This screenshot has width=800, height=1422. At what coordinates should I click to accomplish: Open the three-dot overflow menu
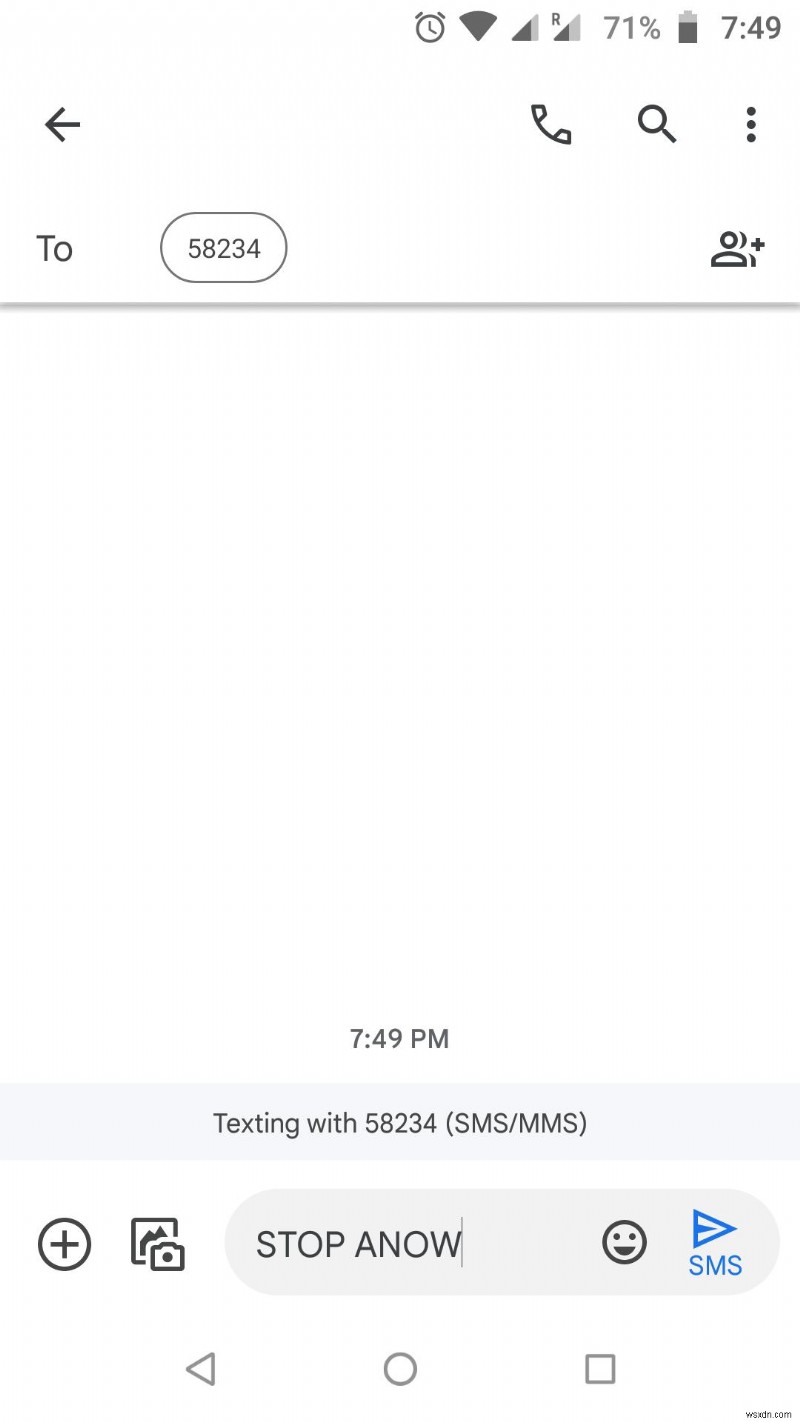pos(750,125)
